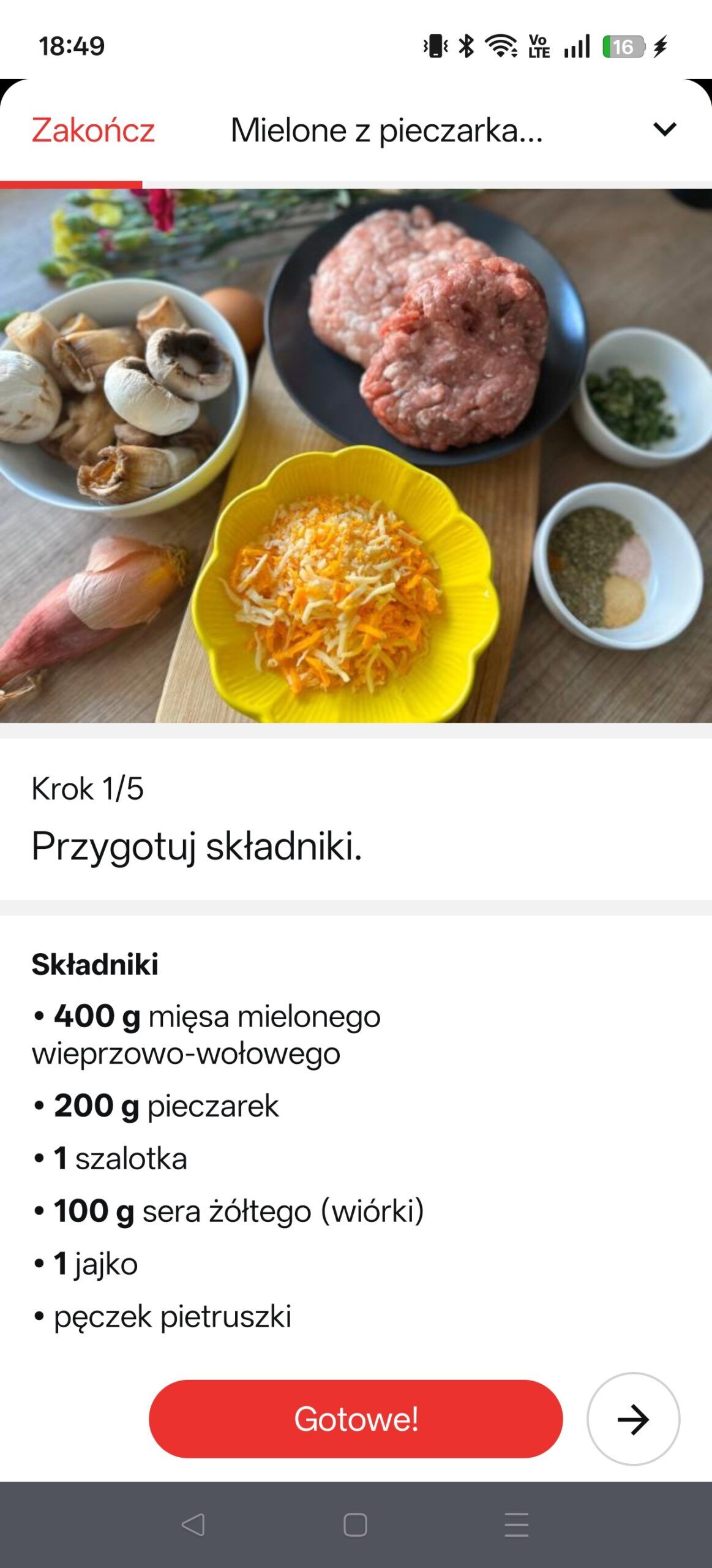Mark step as done with Gotowe!

tap(356, 1419)
